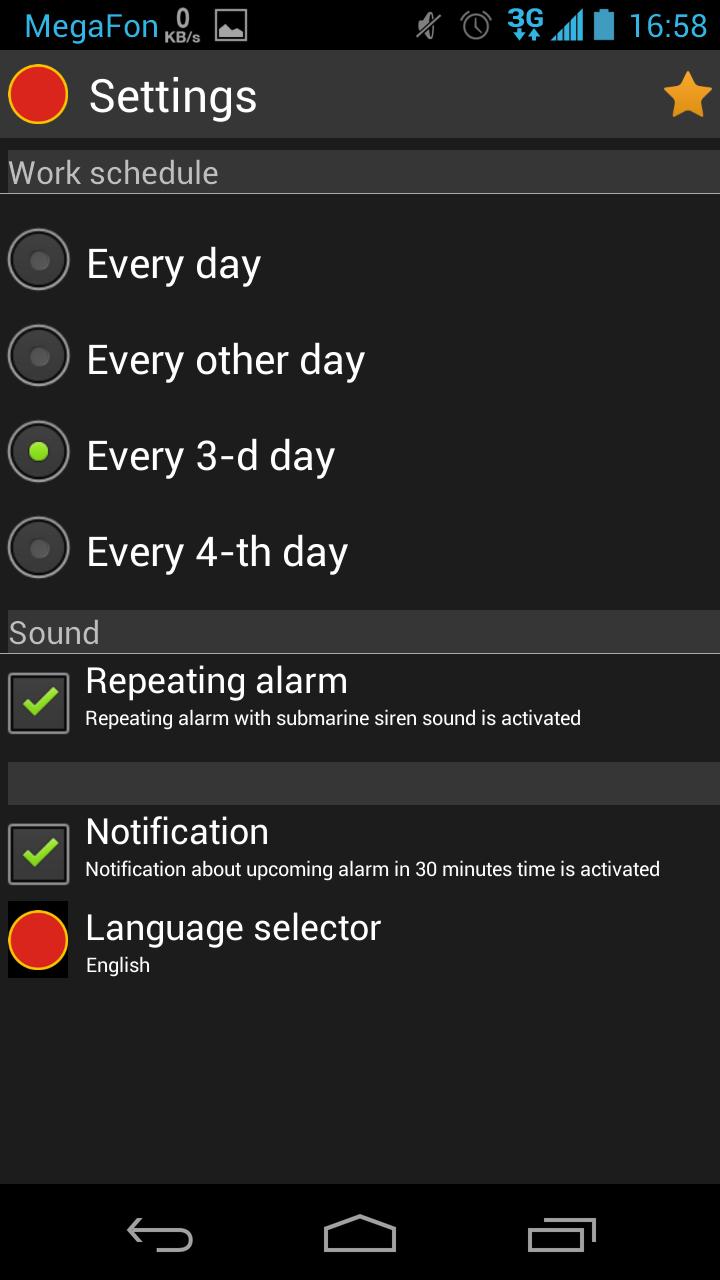Open the Recent apps navigation button
The height and width of the screenshot is (1280, 720).
[x=560, y=1236]
